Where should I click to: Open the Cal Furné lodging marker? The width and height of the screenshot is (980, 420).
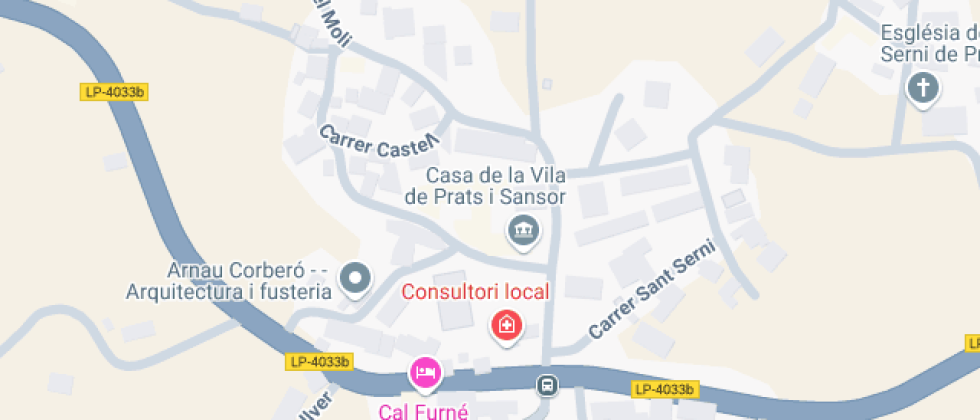coord(426,374)
